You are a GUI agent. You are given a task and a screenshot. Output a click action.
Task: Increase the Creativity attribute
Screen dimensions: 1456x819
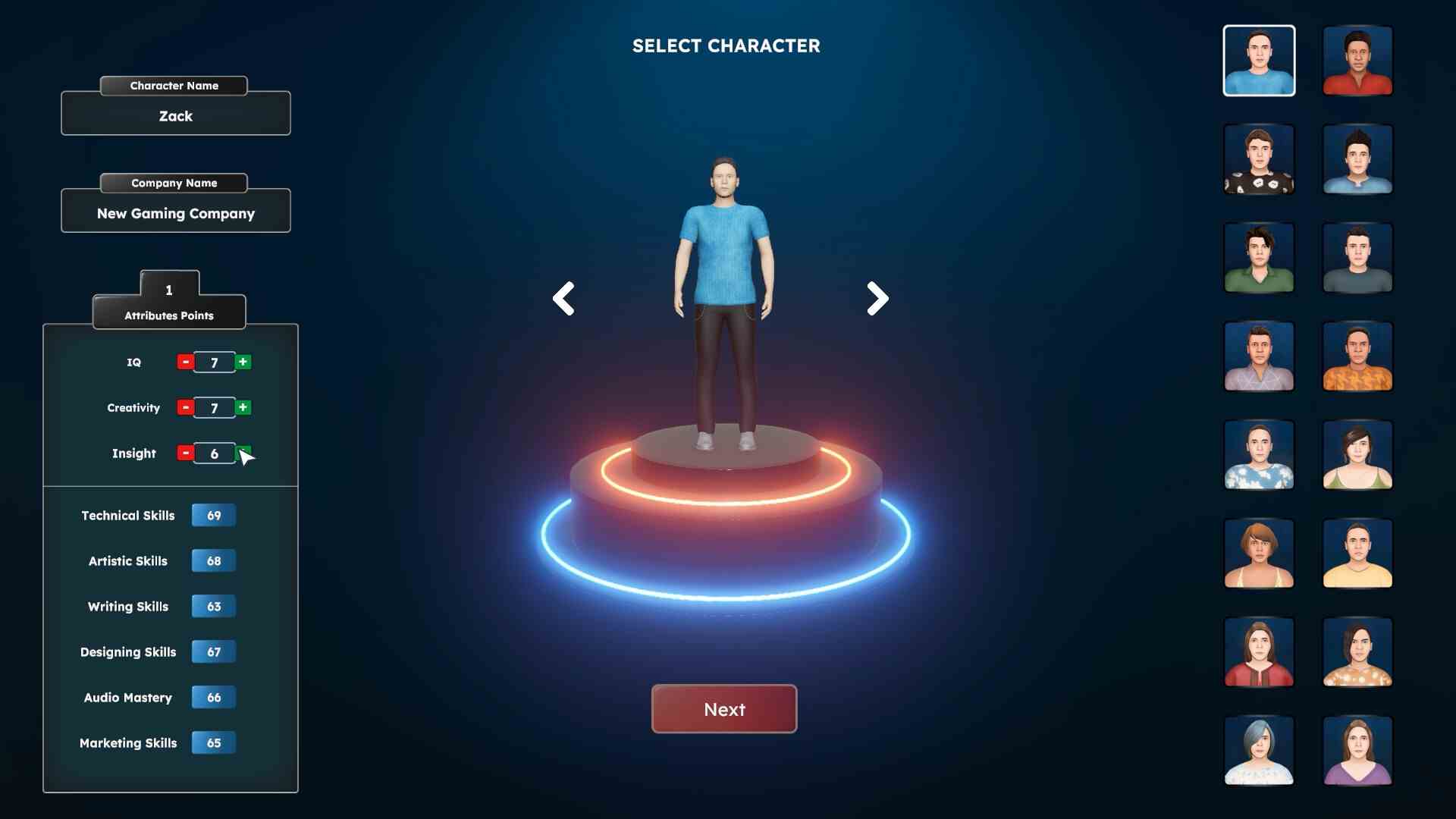243,407
